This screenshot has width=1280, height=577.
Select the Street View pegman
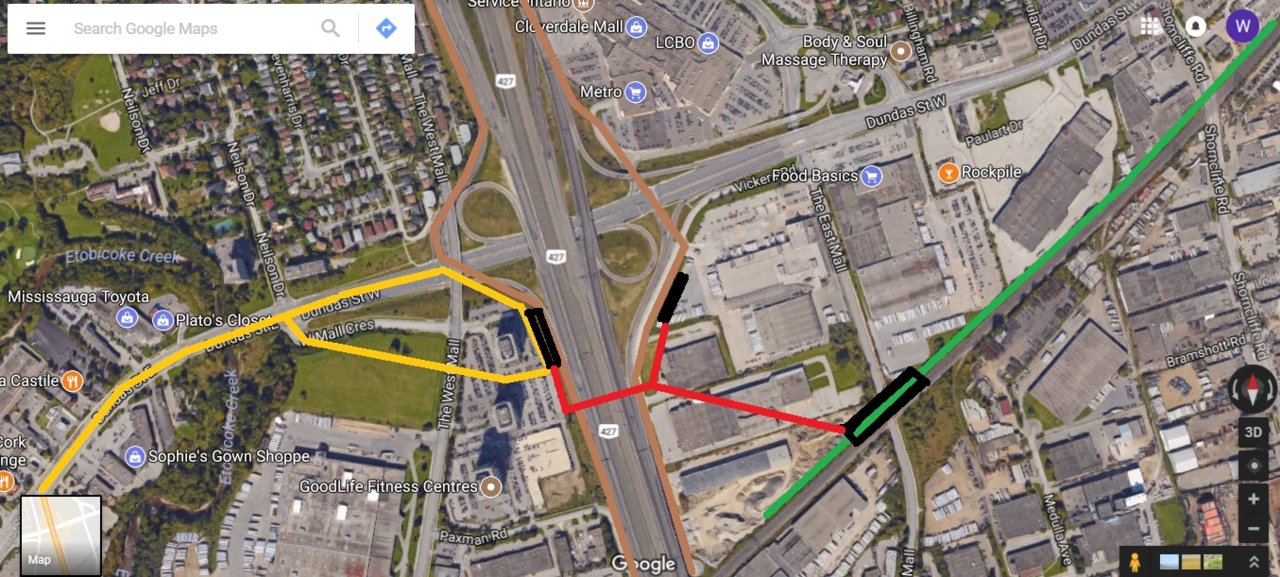1135,561
